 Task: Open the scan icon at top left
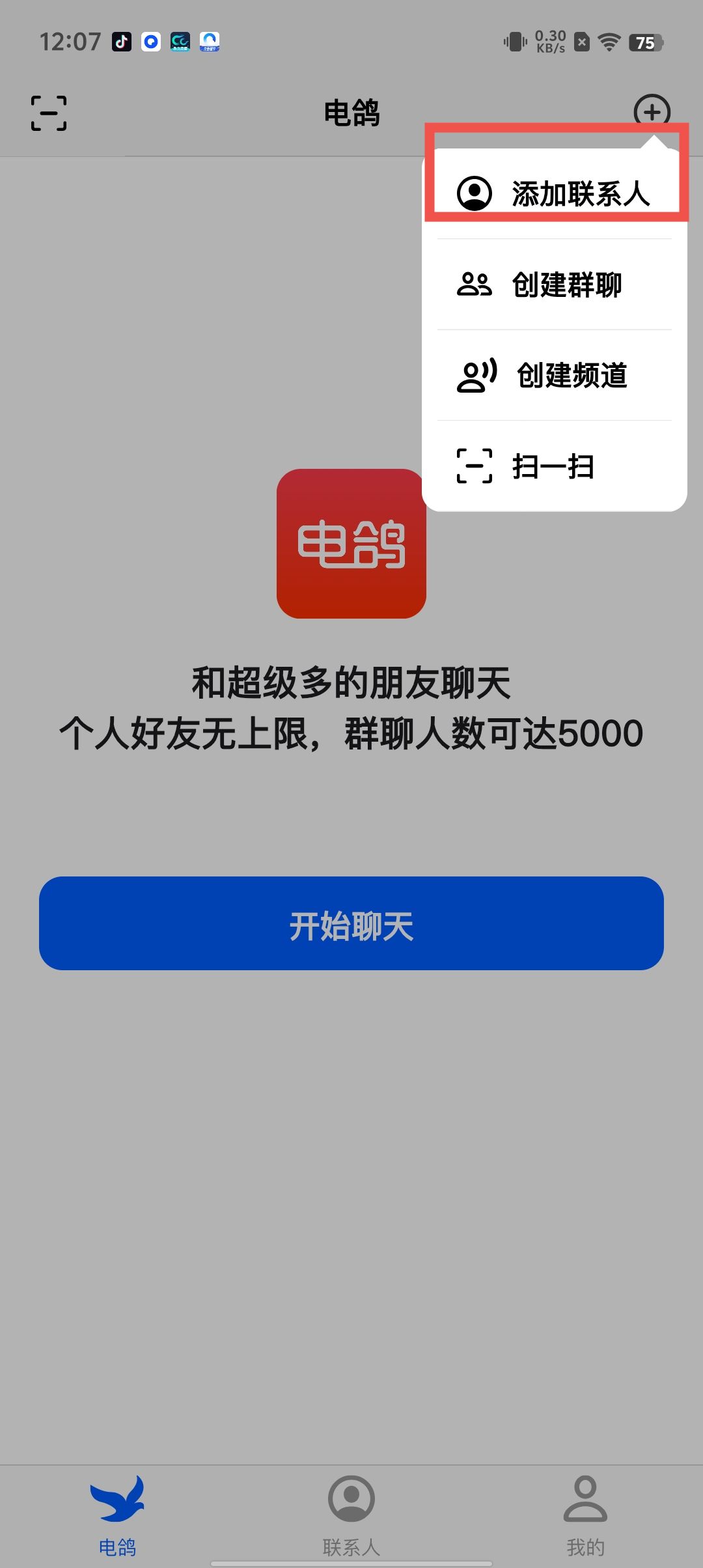point(49,113)
